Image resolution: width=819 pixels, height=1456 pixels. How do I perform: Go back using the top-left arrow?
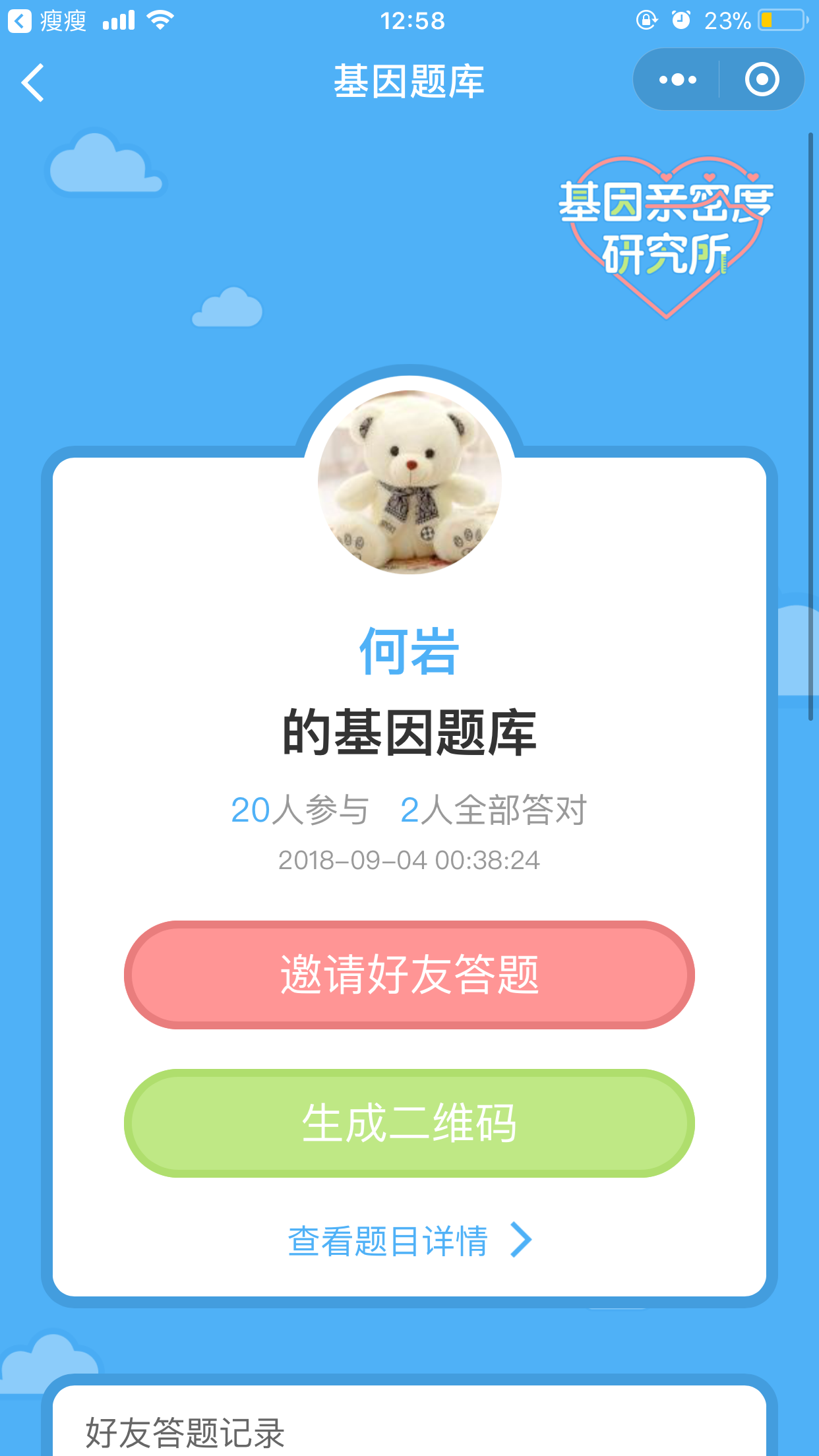coord(32,82)
